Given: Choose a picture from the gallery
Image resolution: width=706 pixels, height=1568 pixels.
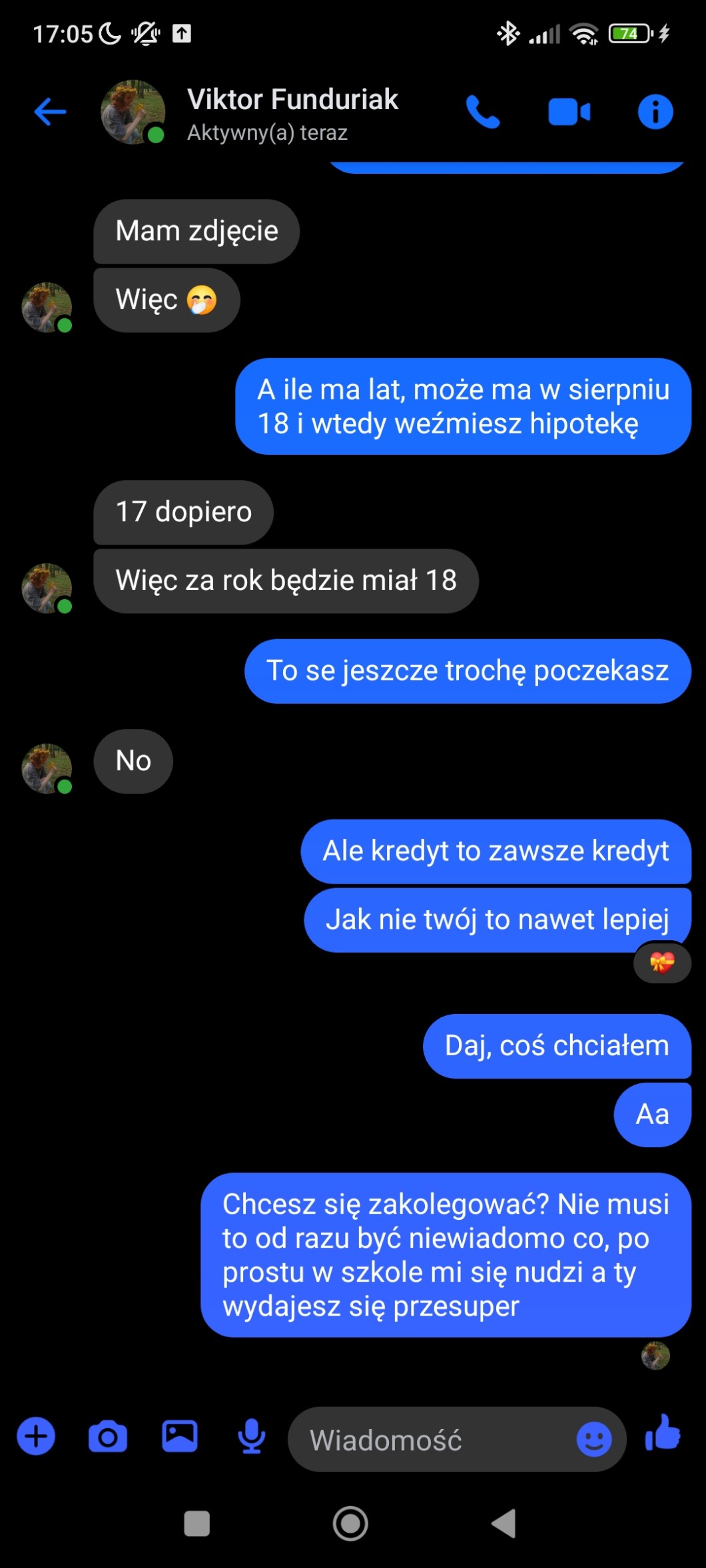Looking at the screenshot, I should [x=180, y=1436].
